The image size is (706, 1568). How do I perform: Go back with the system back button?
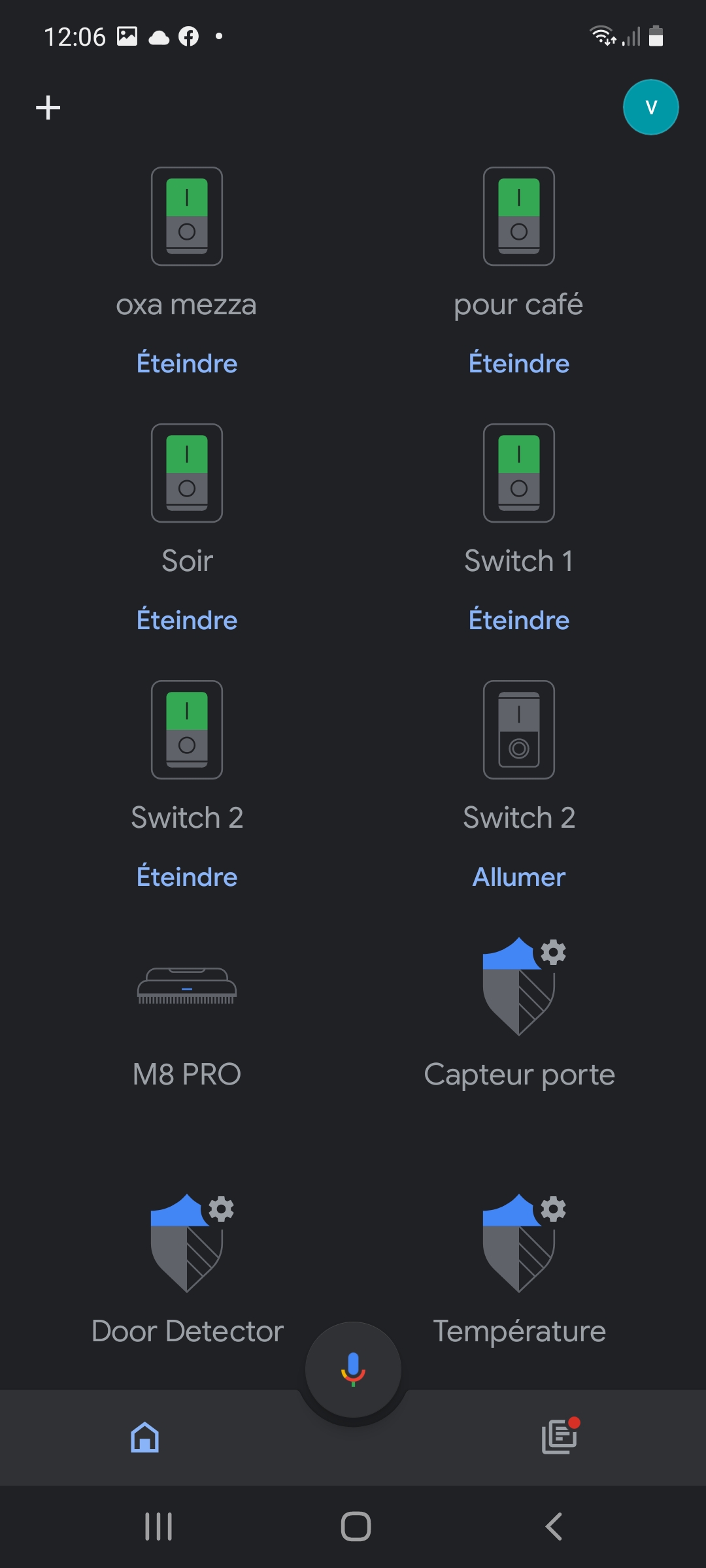tap(553, 1527)
